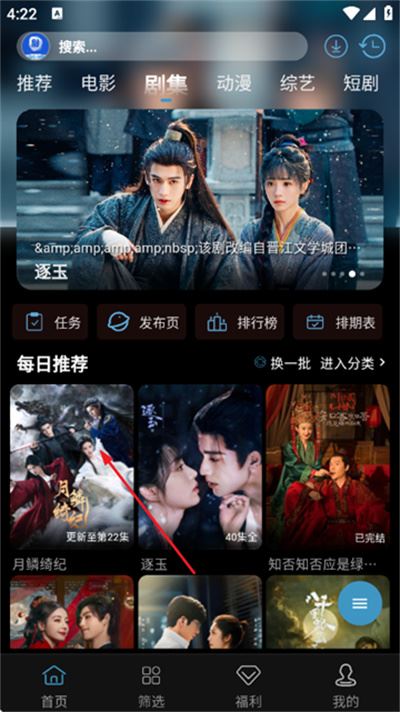Open the 排行榜 rankings
The width and height of the screenshot is (400, 712).
240,322
